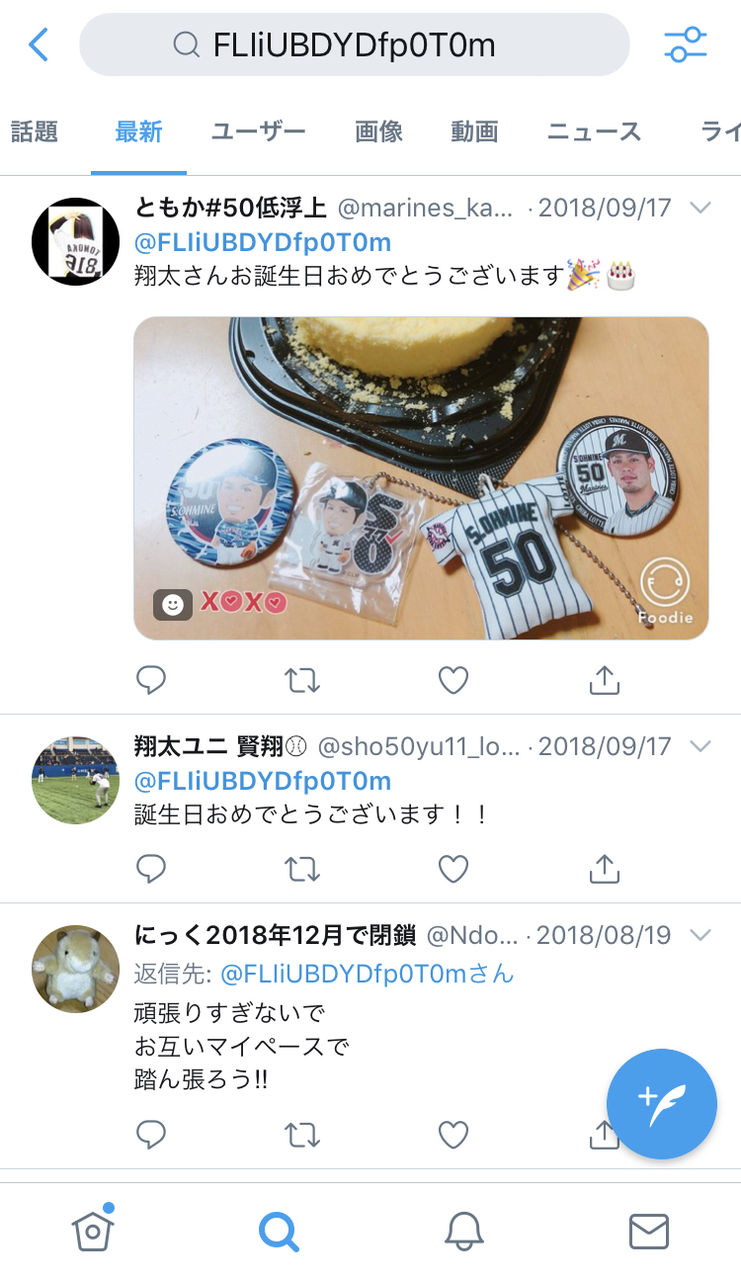The height and width of the screenshot is (1280, 741).
Task: Open ともか#50低浮上's profile avatar
Action: coord(76,241)
